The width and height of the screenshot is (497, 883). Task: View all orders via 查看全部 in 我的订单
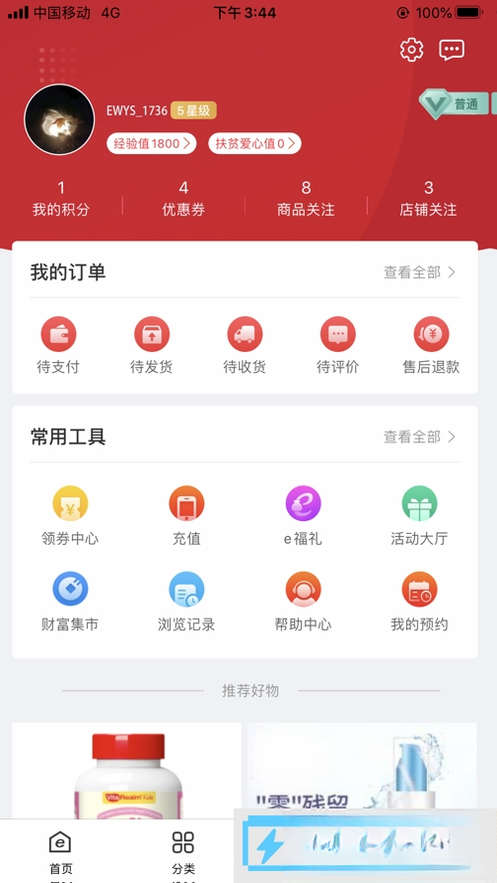pos(420,273)
